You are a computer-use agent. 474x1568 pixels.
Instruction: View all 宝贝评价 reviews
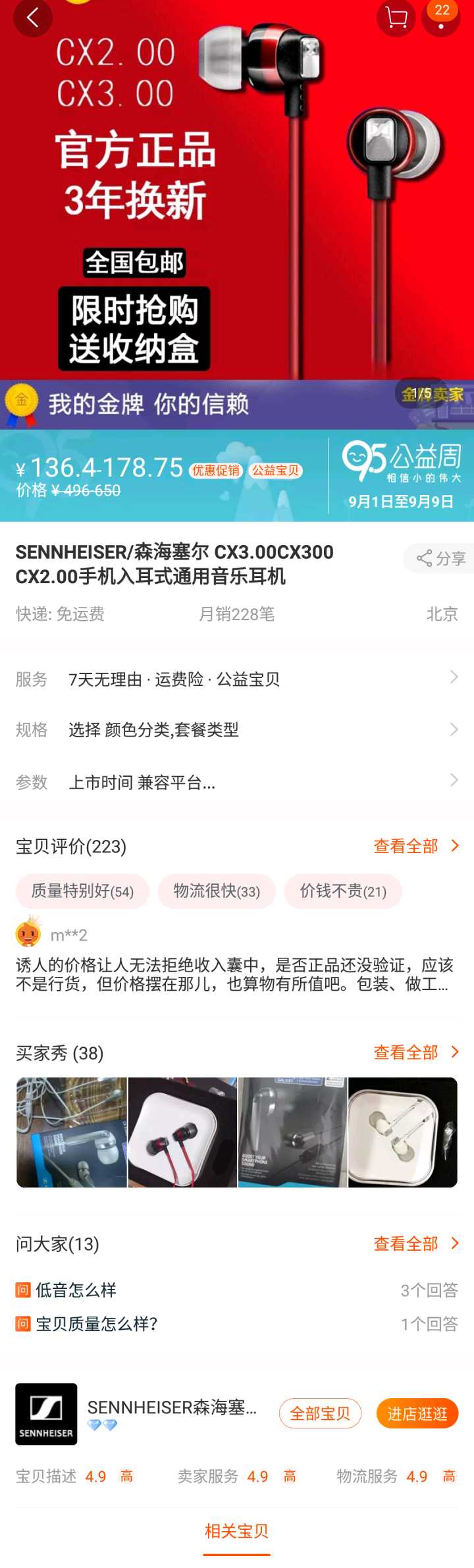coord(415,846)
